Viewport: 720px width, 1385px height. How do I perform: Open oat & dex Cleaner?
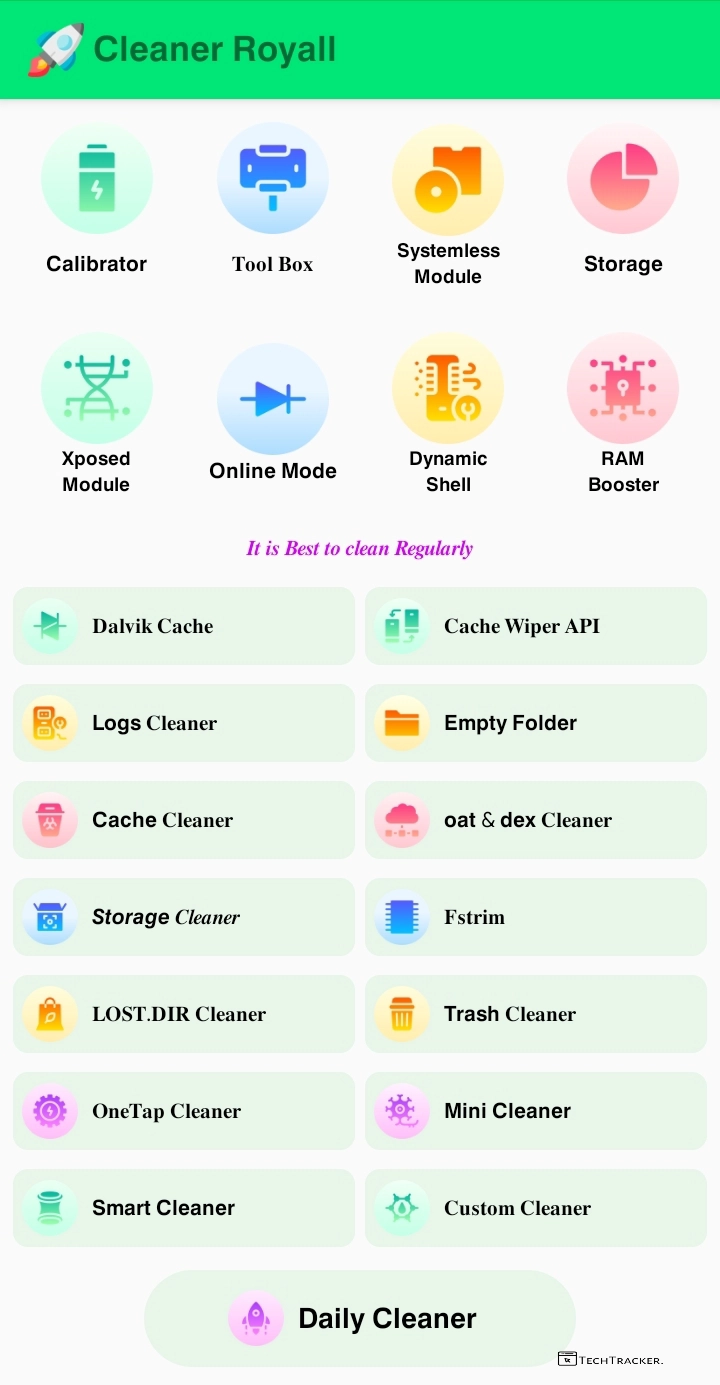pos(536,820)
